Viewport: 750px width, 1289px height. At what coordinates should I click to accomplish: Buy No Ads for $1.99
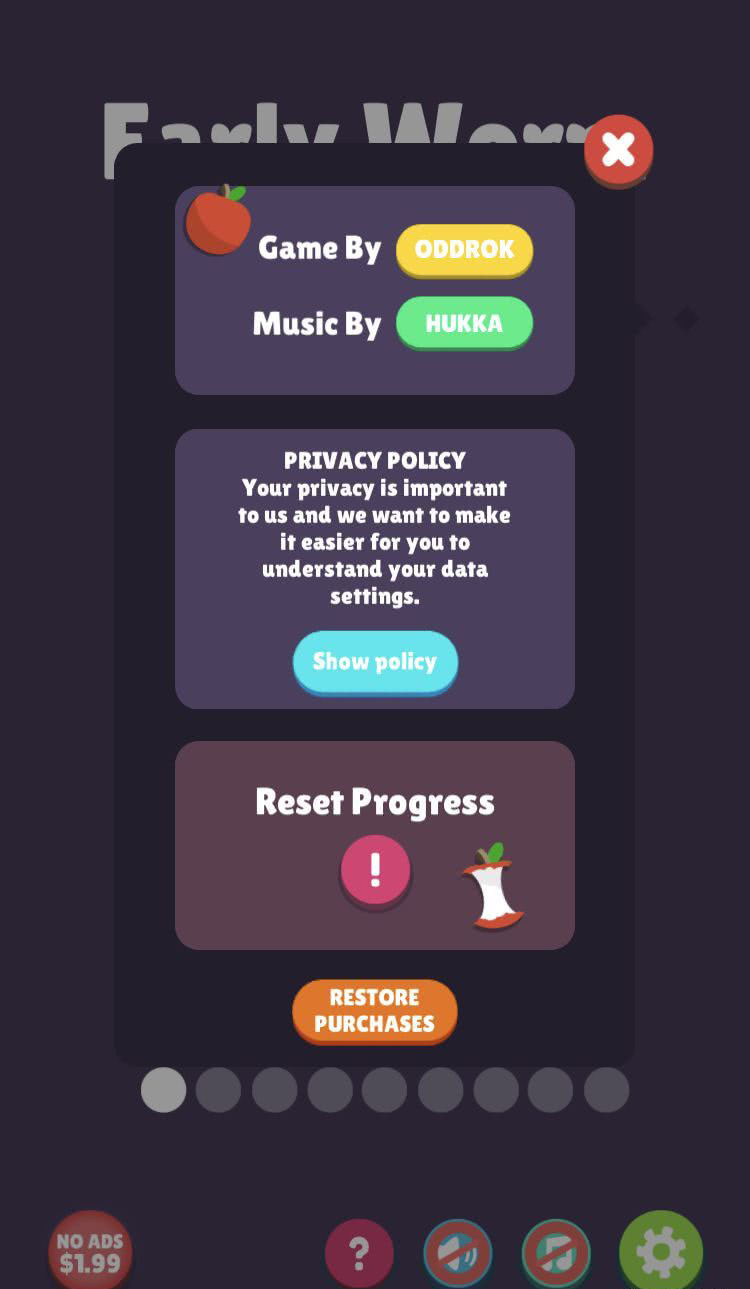(90, 1251)
